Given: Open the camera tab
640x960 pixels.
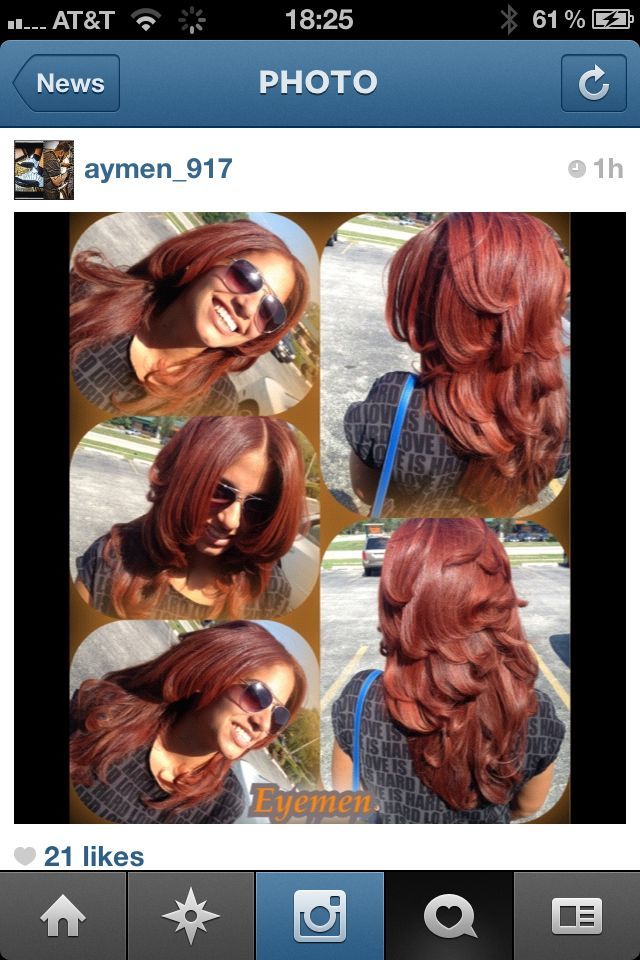Looking at the screenshot, I should tap(320, 916).
